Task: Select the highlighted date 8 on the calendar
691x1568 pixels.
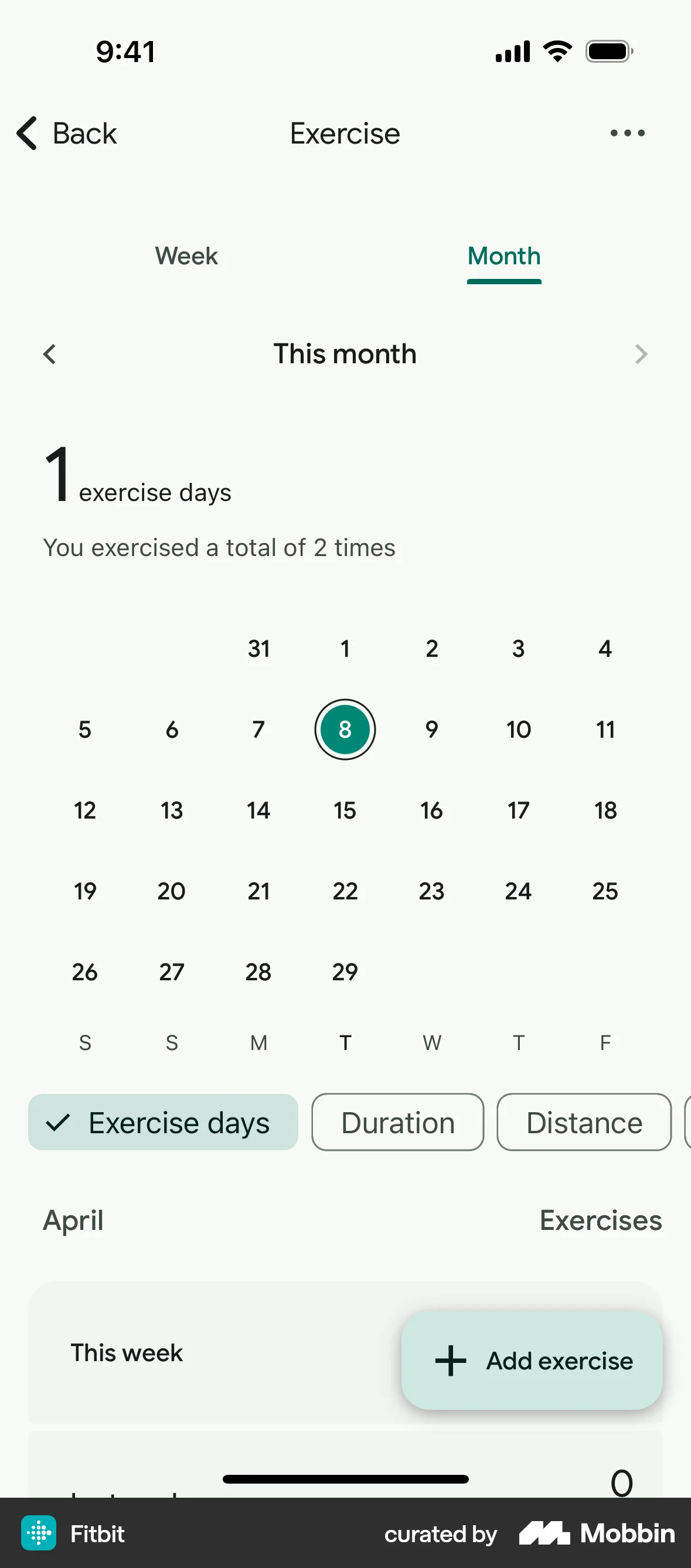Action: (x=345, y=730)
